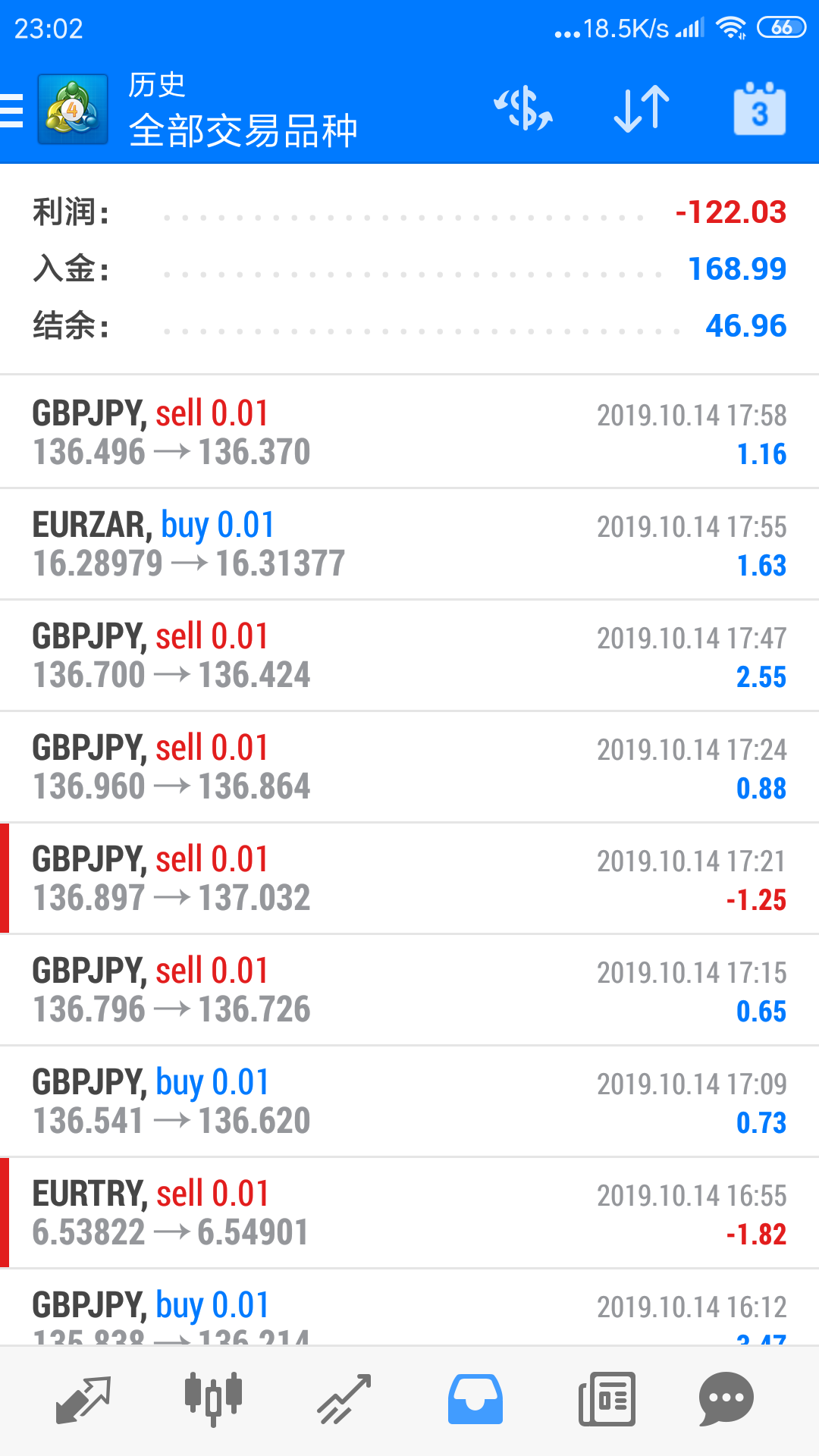View the GBPJPY sell trade at 17:47
This screenshot has width=819, height=1456.
coord(409,655)
